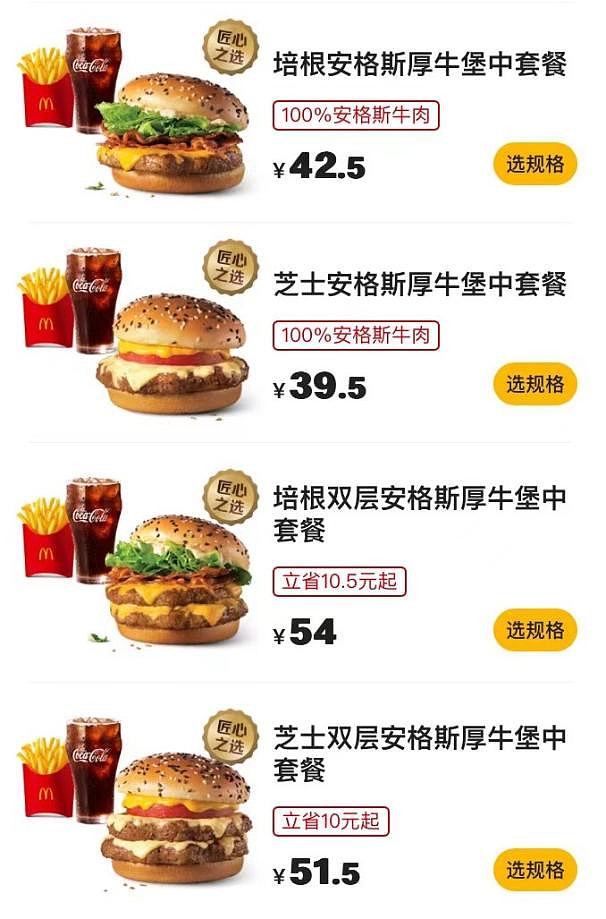Screen dimensions: 606x919
Task: Choose specs for 芝士安格斯厚牛堡中套餐
Action: (x=535, y=384)
